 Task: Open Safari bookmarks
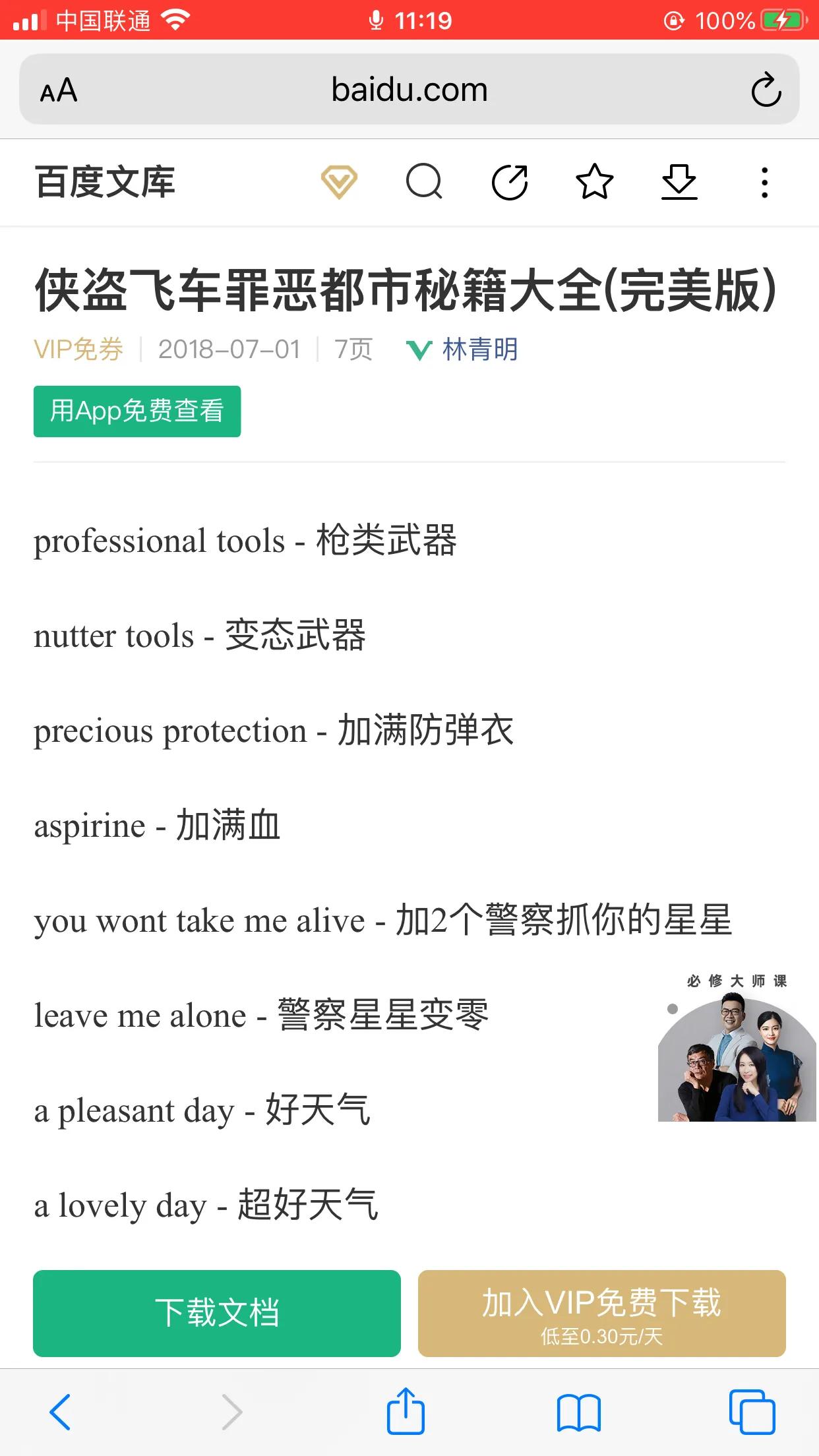578,1412
